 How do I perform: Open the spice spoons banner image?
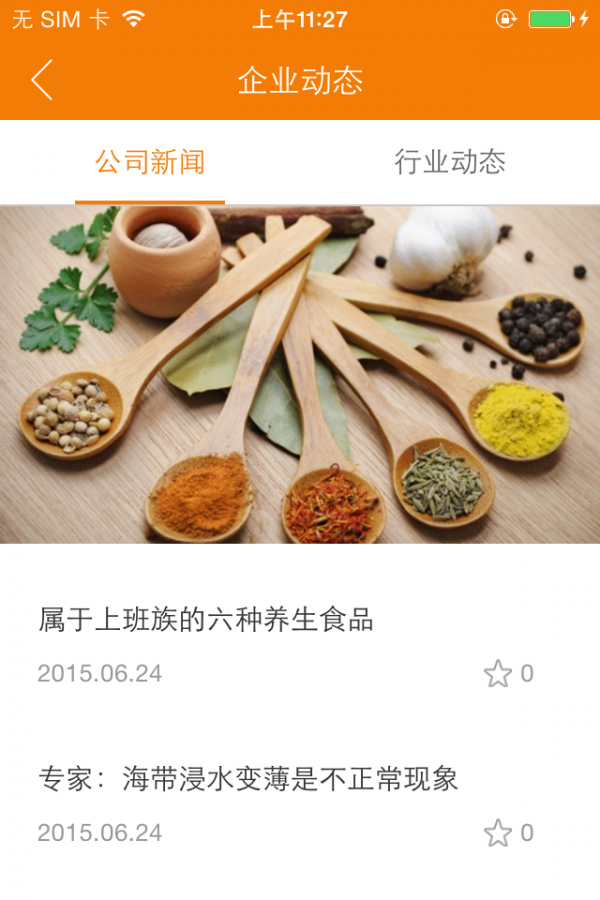click(300, 375)
